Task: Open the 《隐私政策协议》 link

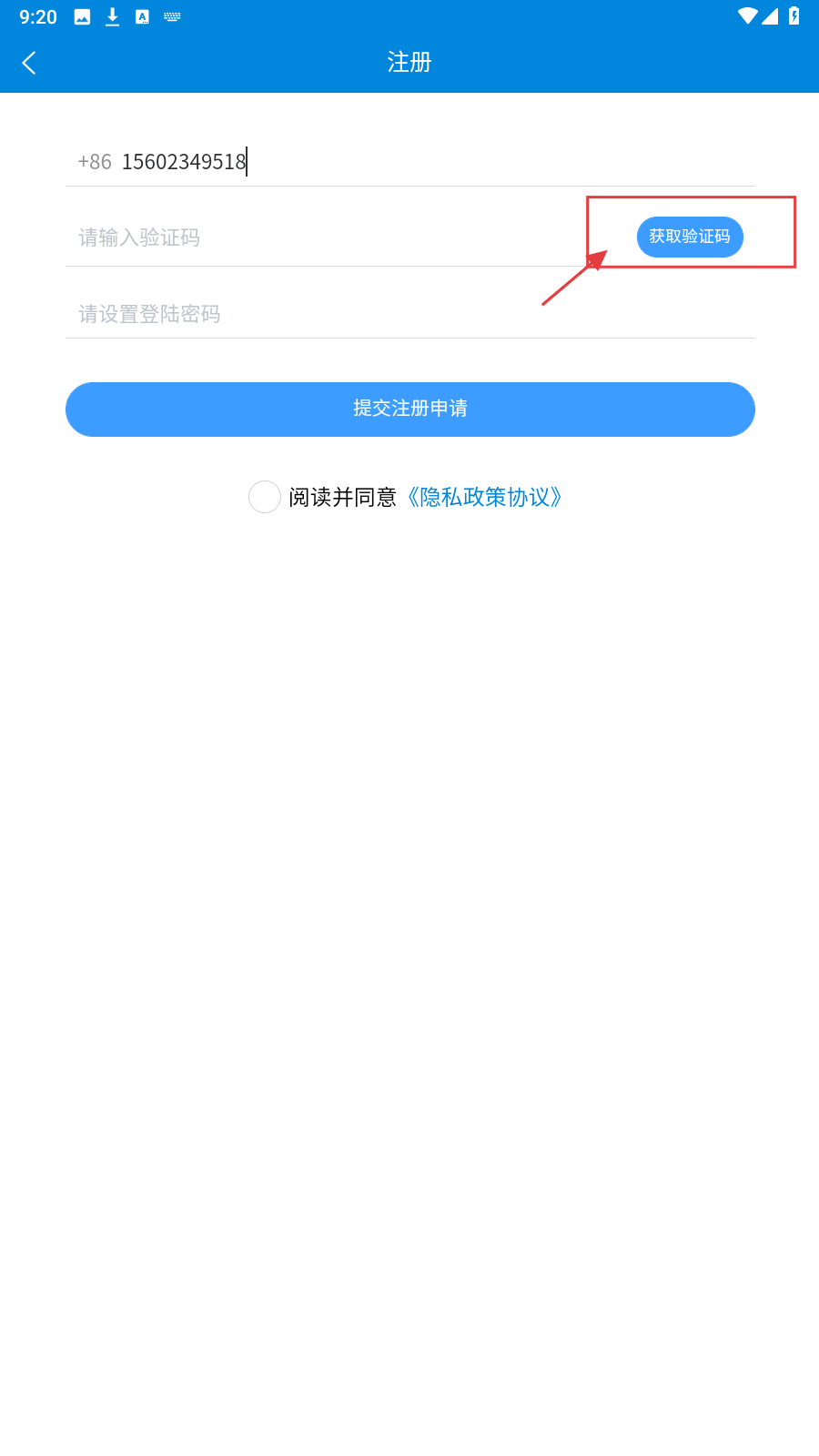Action: tap(484, 497)
